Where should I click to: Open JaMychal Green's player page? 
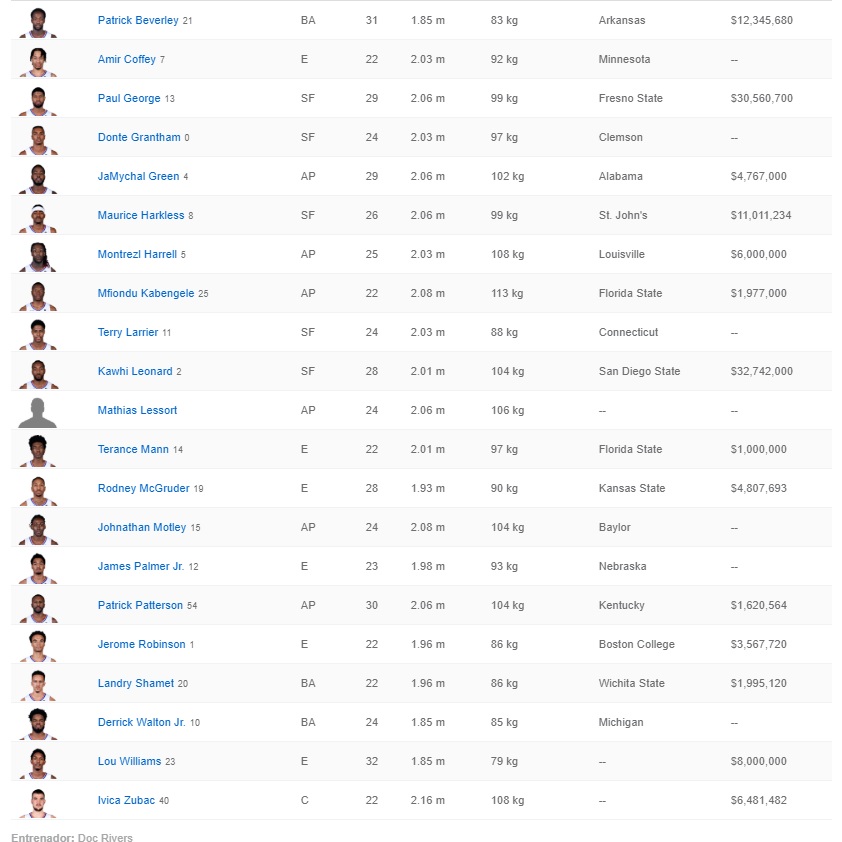138,176
